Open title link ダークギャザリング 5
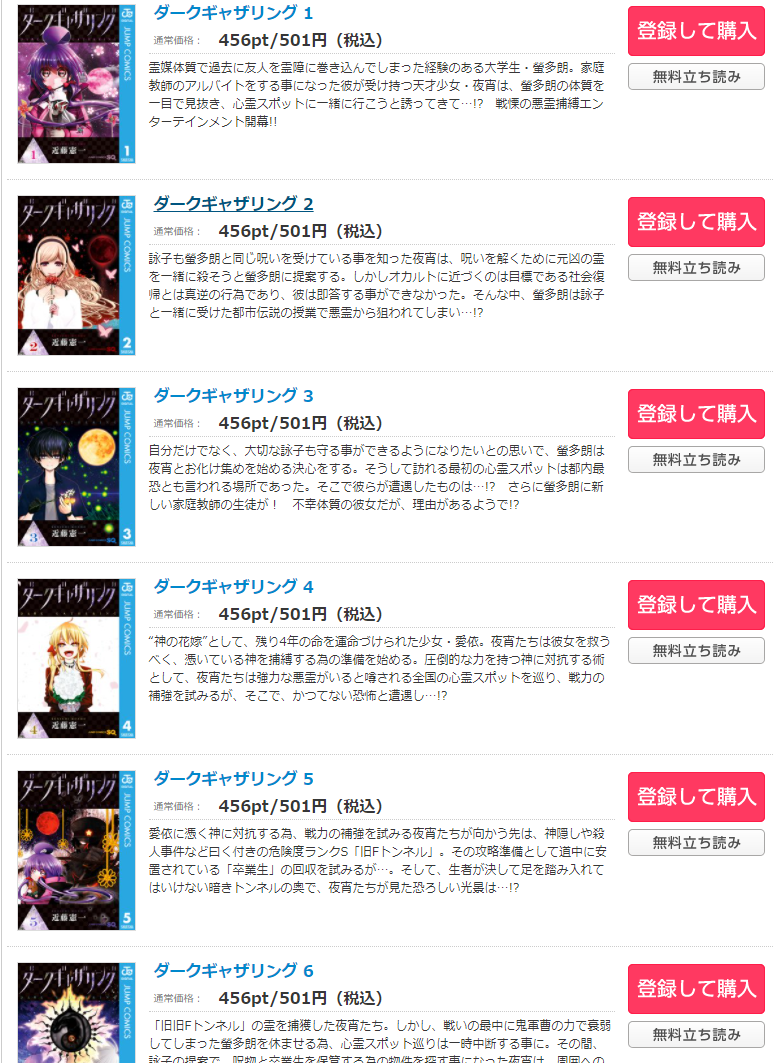The width and height of the screenshot is (773, 1063). 233,778
